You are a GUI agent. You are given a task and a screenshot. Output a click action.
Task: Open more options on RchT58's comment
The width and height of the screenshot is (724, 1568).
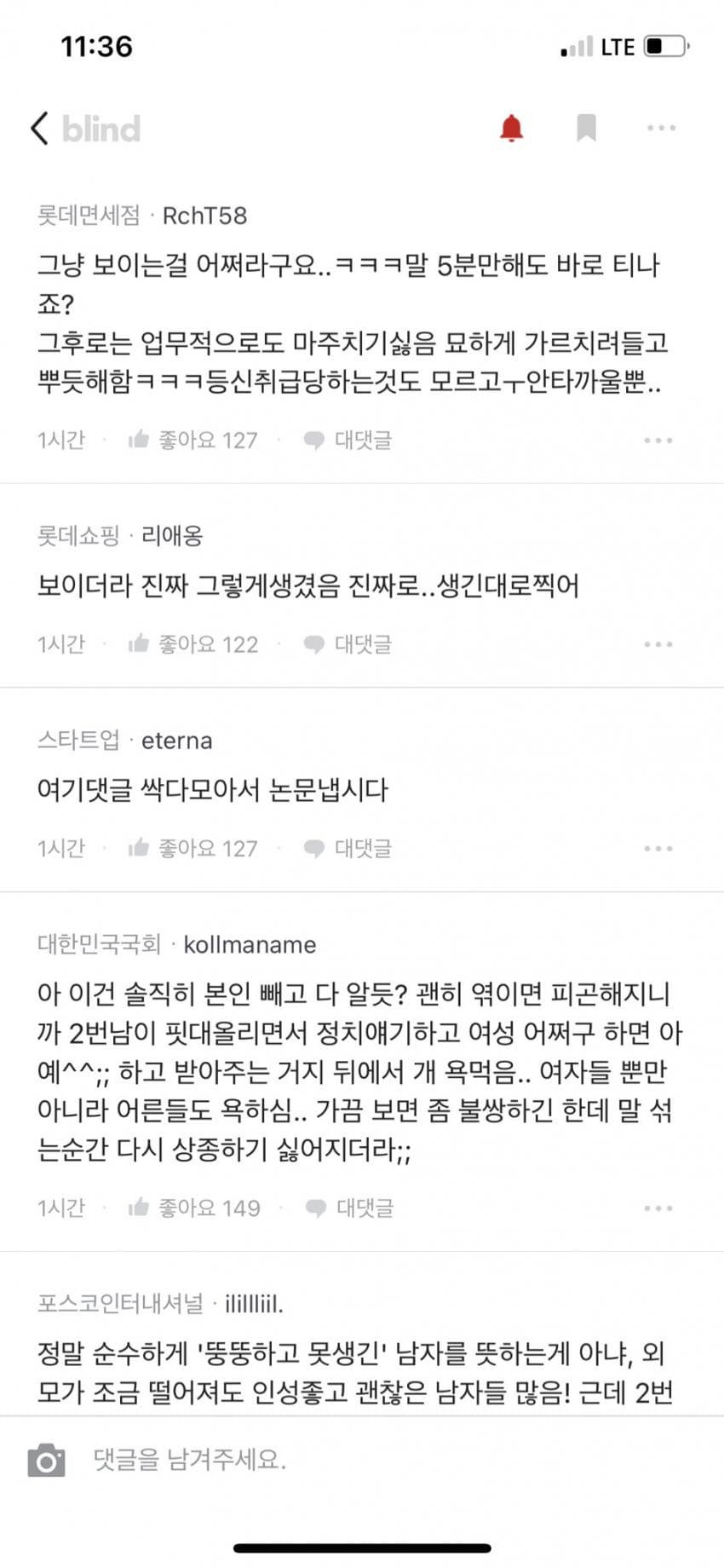pos(658,441)
